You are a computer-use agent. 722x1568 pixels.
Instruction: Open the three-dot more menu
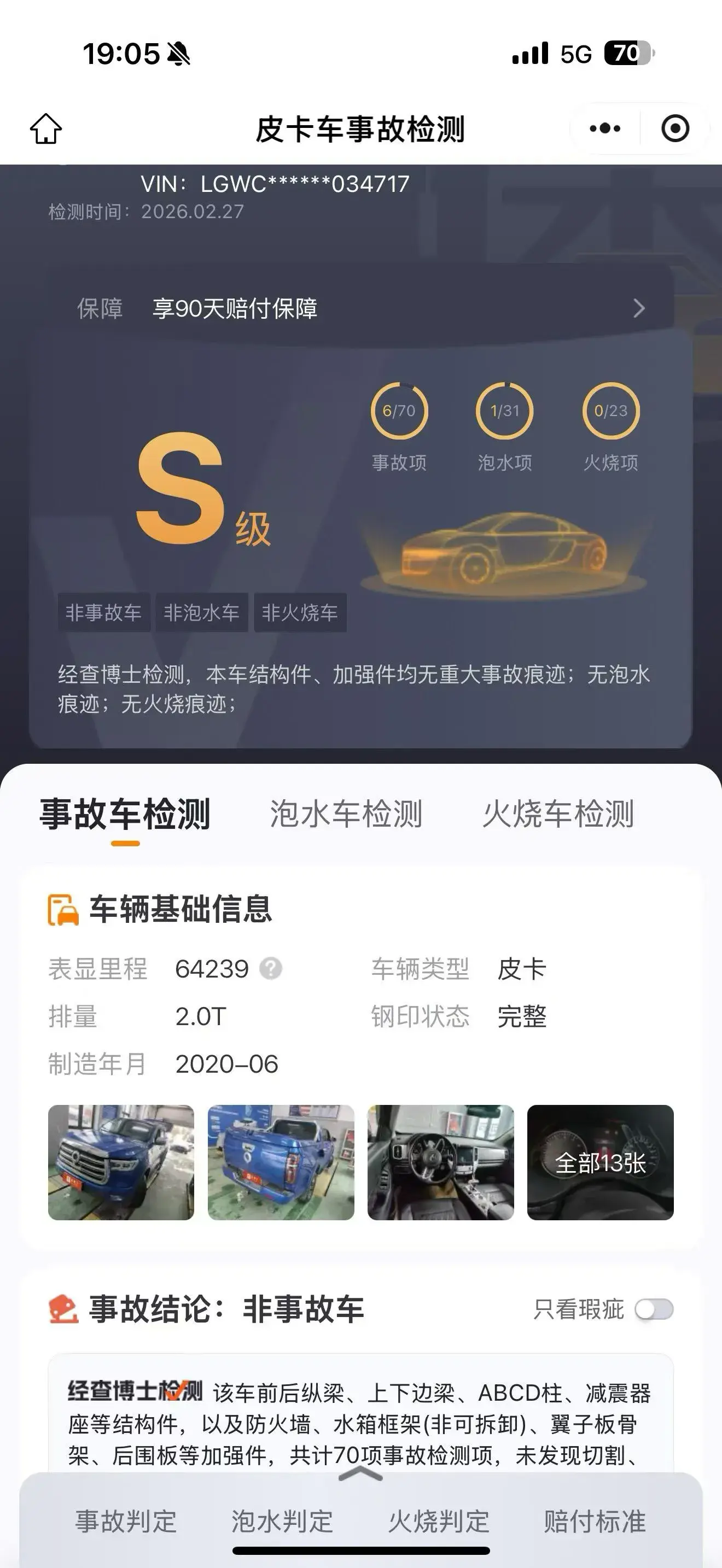(604, 129)
